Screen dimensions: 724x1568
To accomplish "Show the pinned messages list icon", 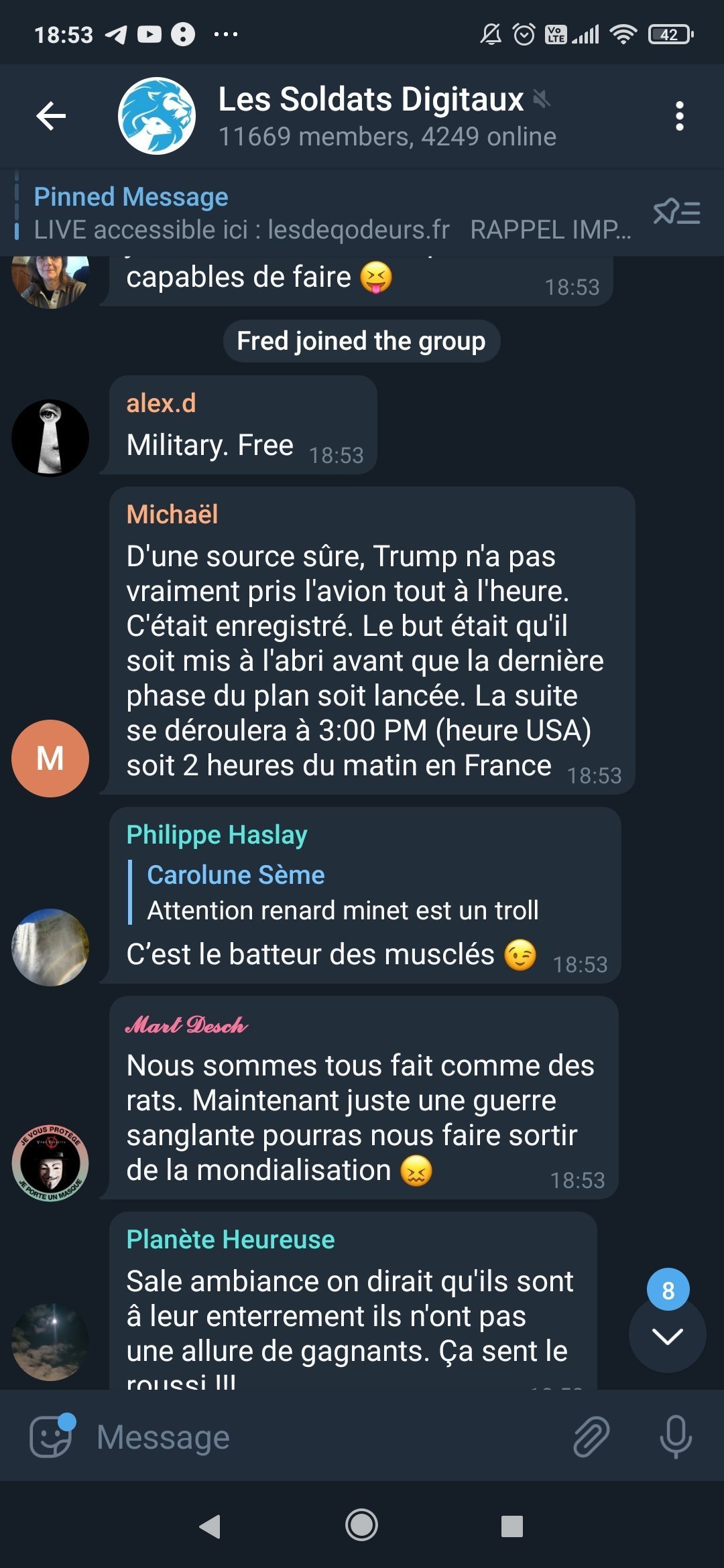I will coord(677,212).
